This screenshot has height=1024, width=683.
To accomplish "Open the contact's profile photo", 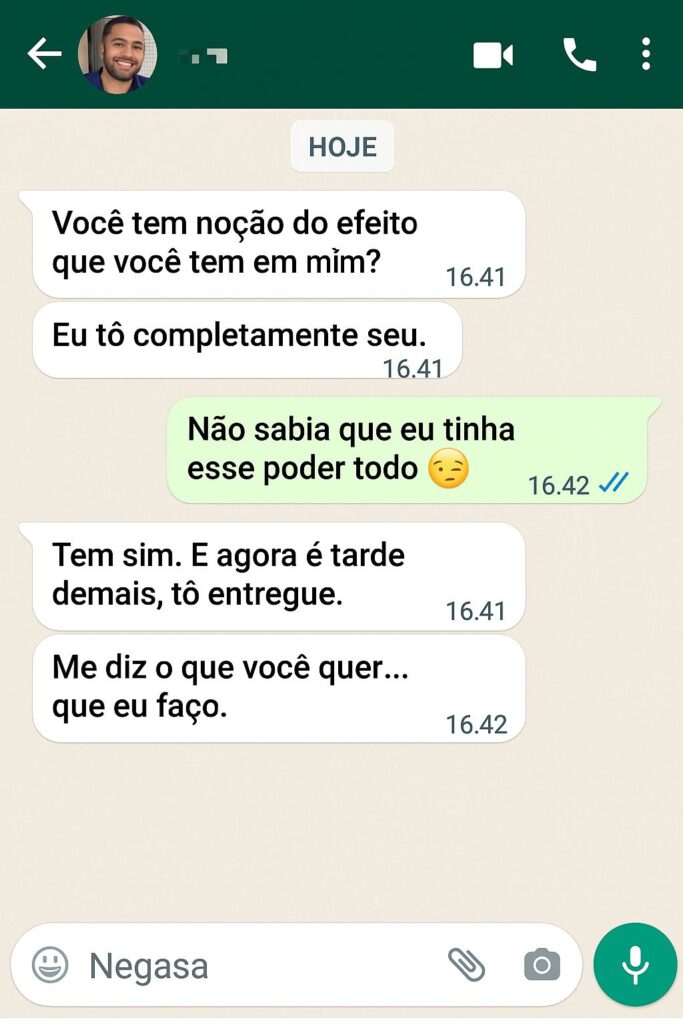I will [x=117, y=54].
